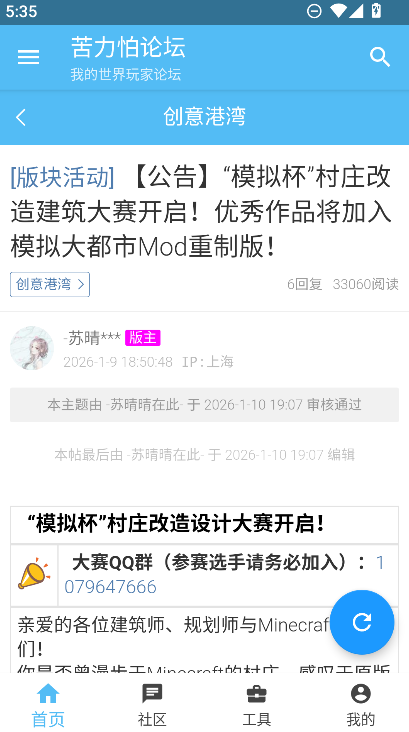Tap the 创意港湾 section chip

[x=50, y=284]
